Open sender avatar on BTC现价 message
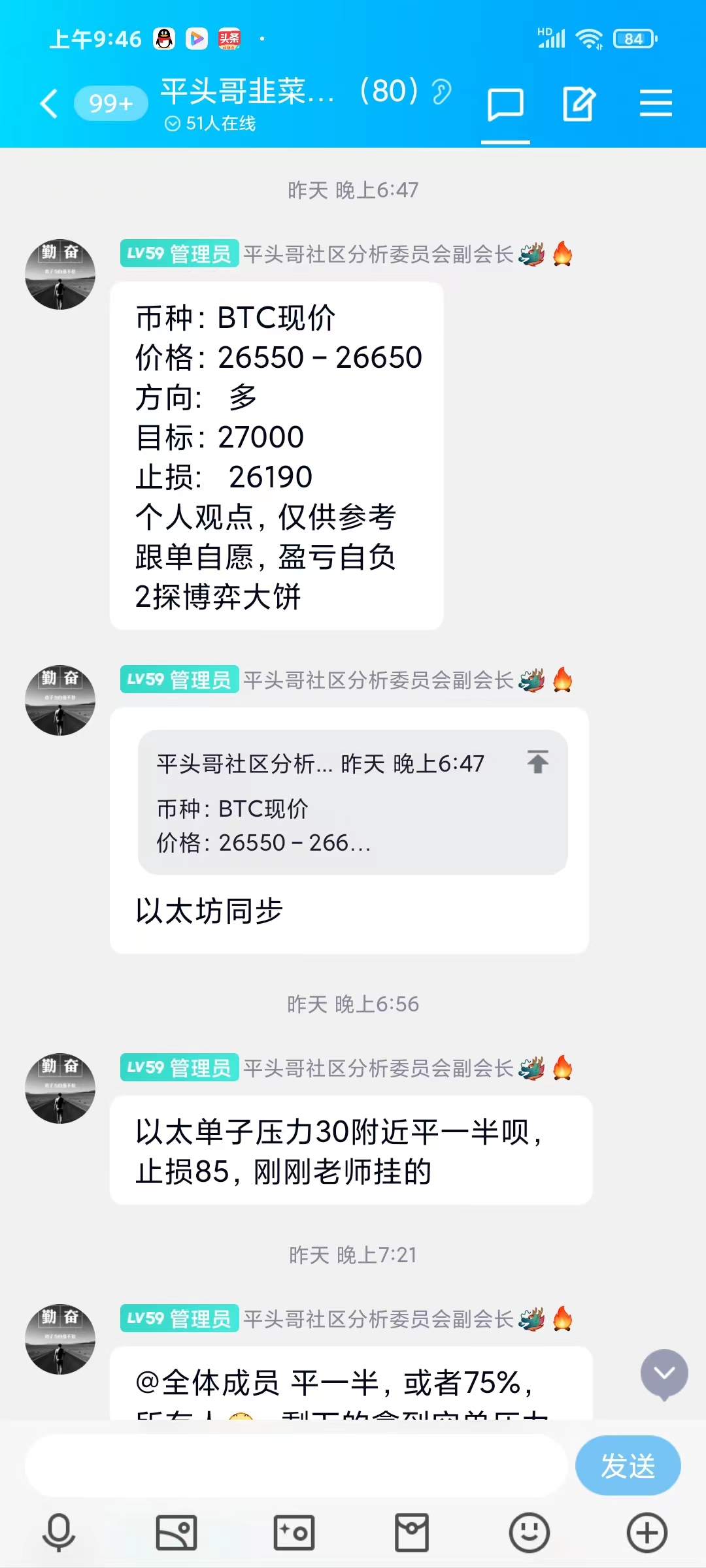Viewport: 706px width, 1568px height. tap(60, 274)
